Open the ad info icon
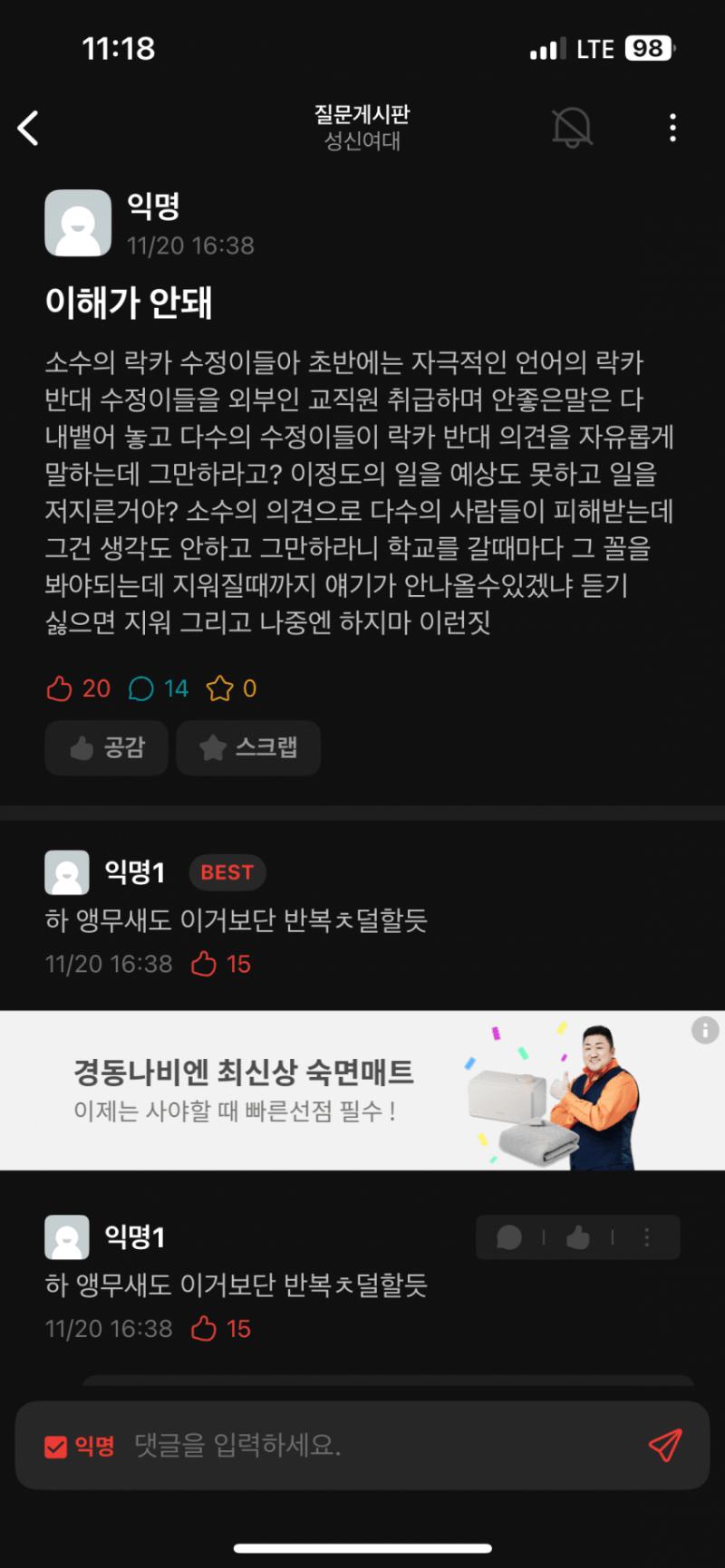This screenshot has height=1568, width=725. point(704,1030)
